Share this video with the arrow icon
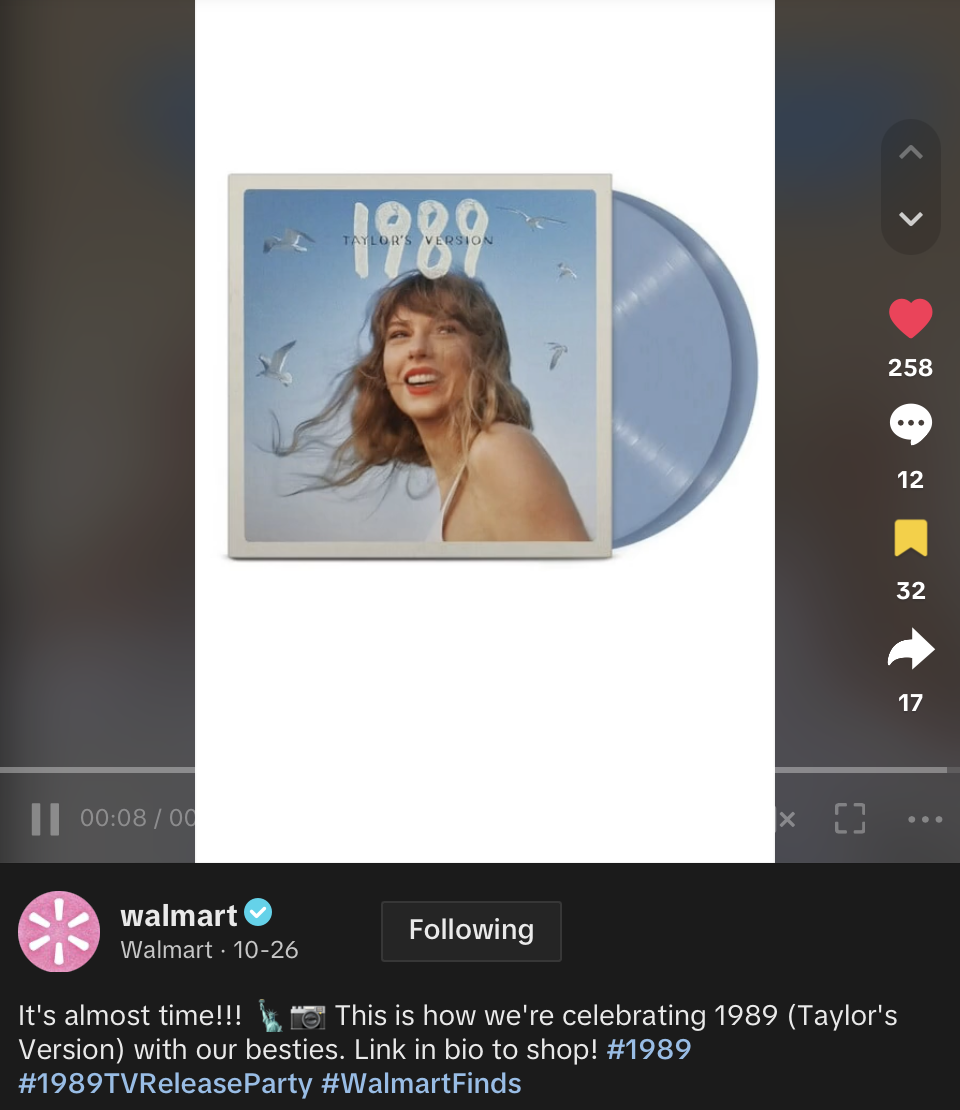The height and width of the screenshot is (1110, 960). (911, 648)
